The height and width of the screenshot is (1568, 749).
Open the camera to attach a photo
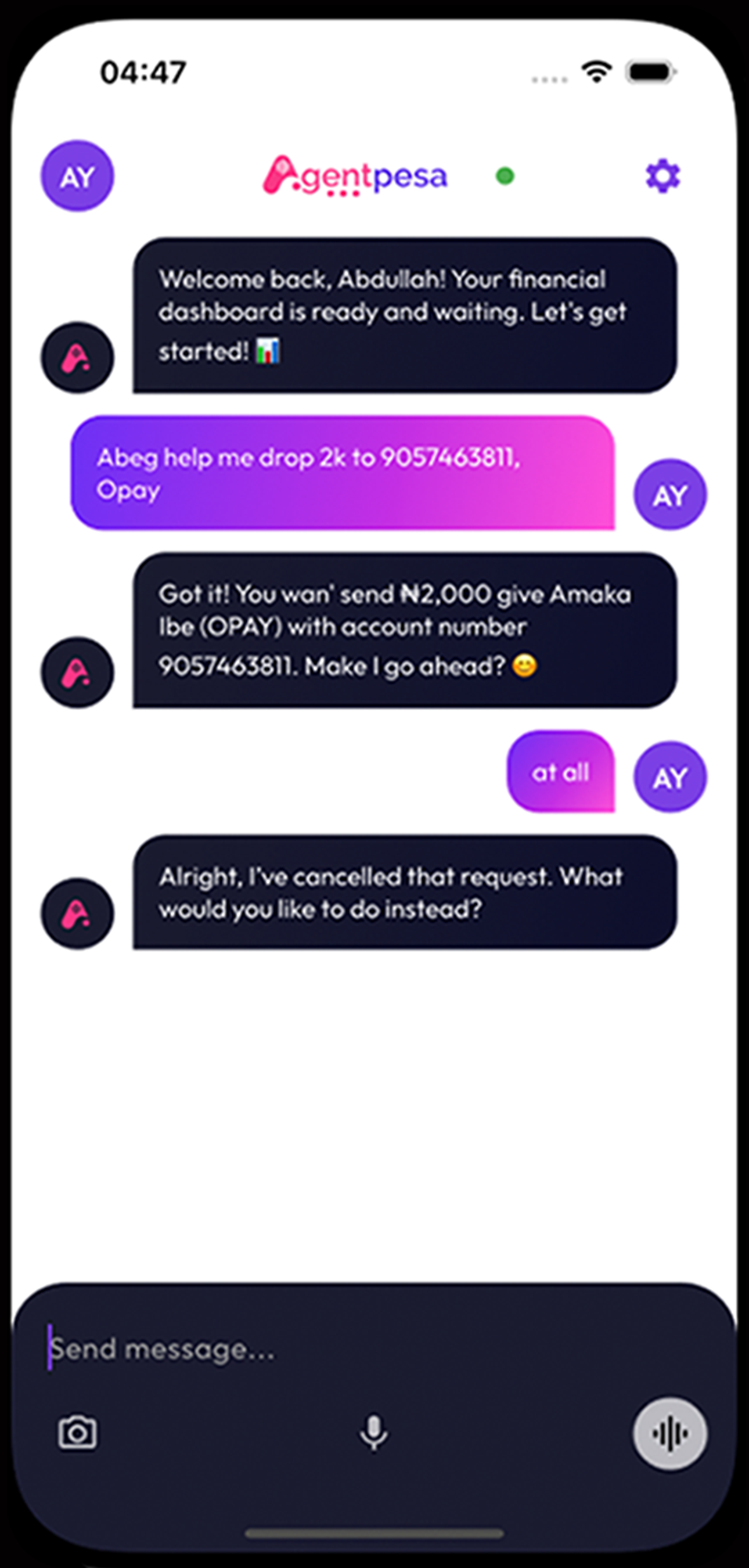coord(77,1433)
